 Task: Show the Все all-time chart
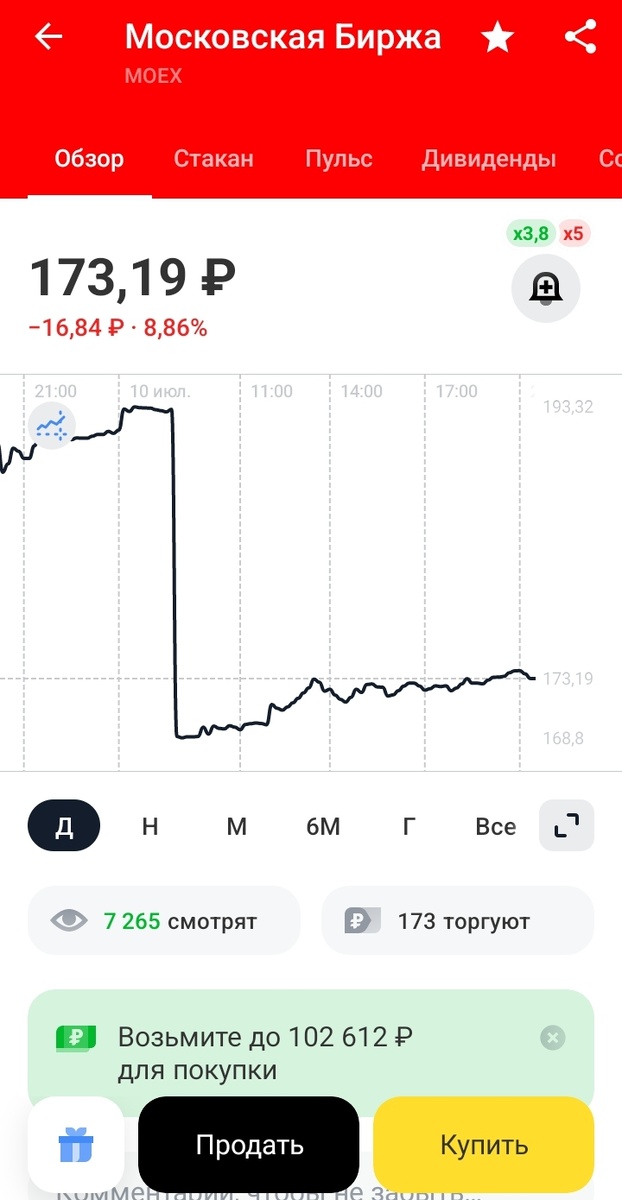tap(496, 826)
